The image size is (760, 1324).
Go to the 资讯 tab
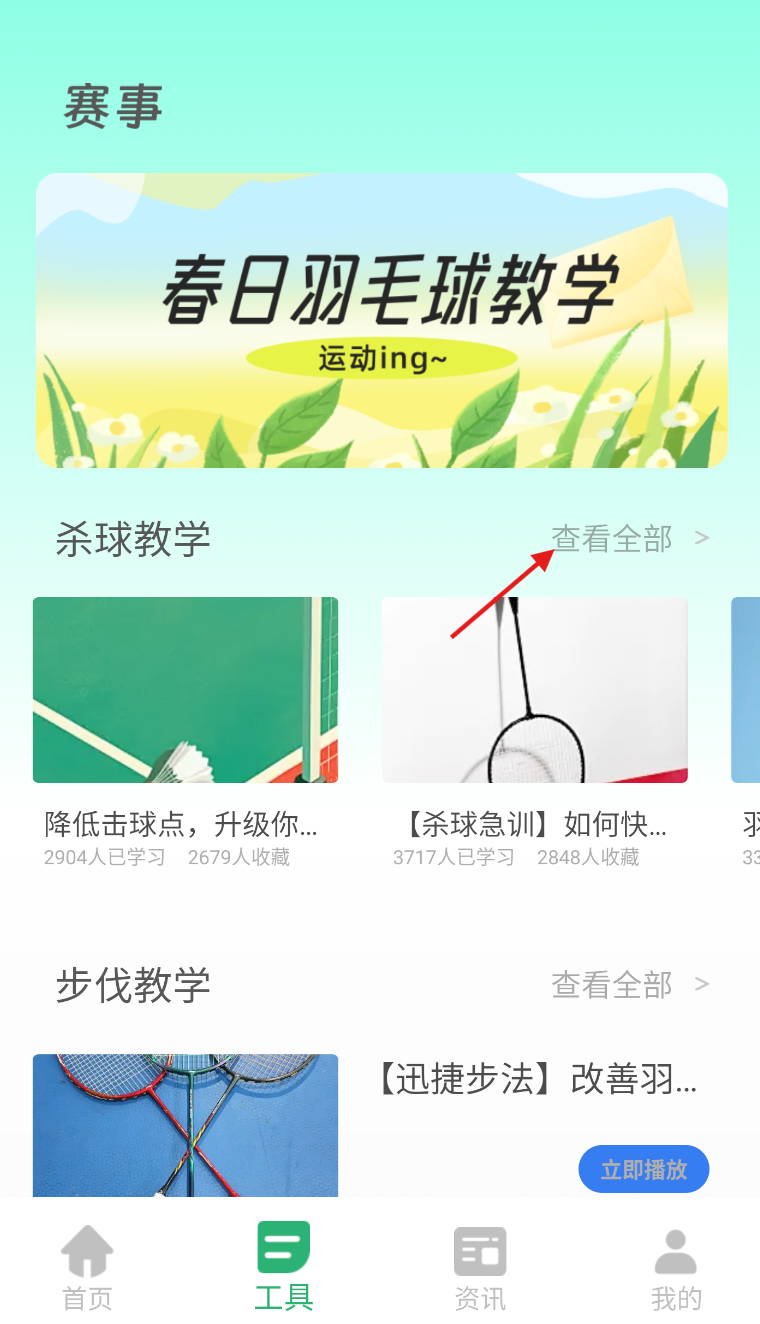(x=480, y=1268)
